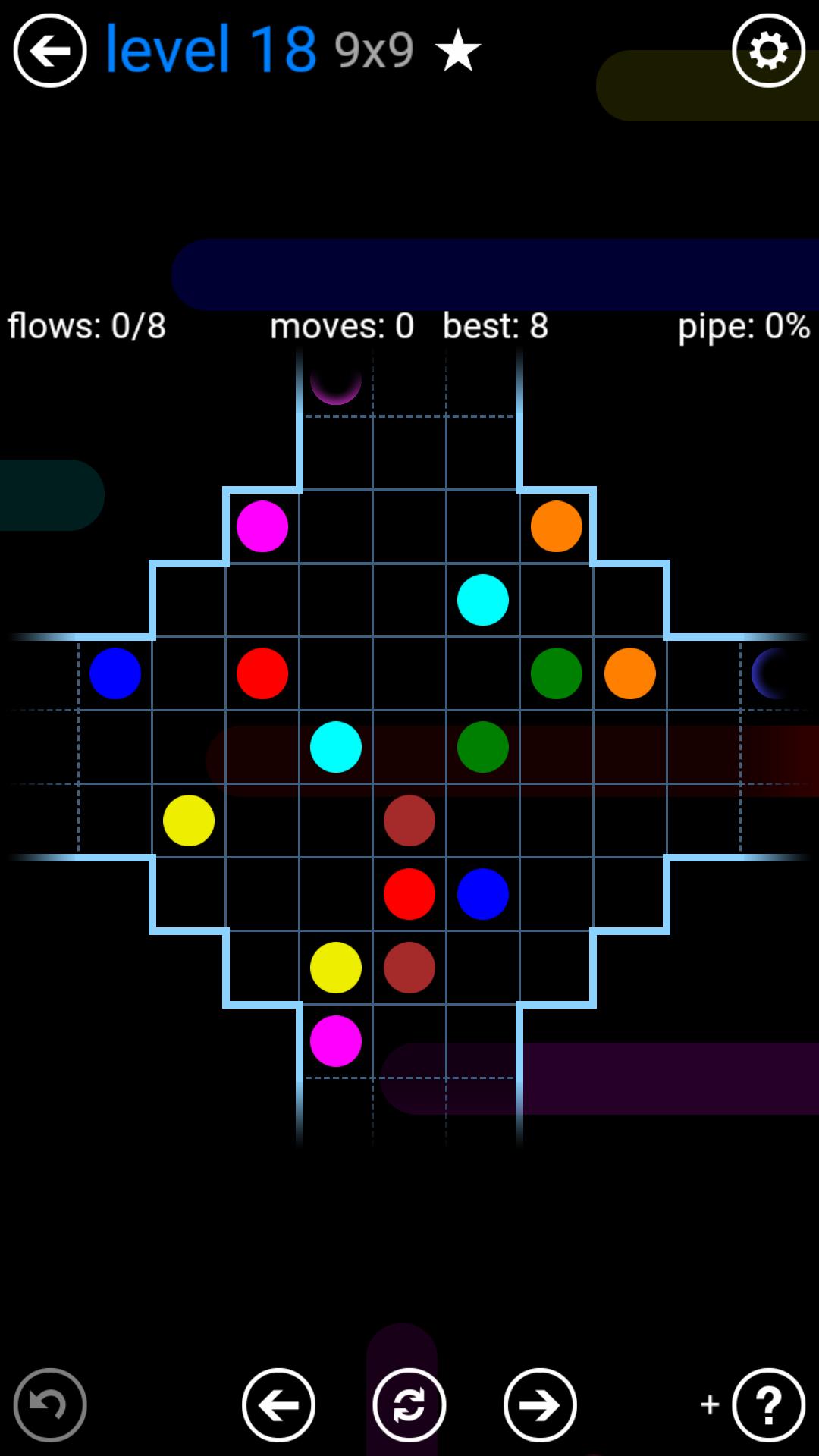
Task: Go back using the top-left arrow
Action: coord(50,51)
